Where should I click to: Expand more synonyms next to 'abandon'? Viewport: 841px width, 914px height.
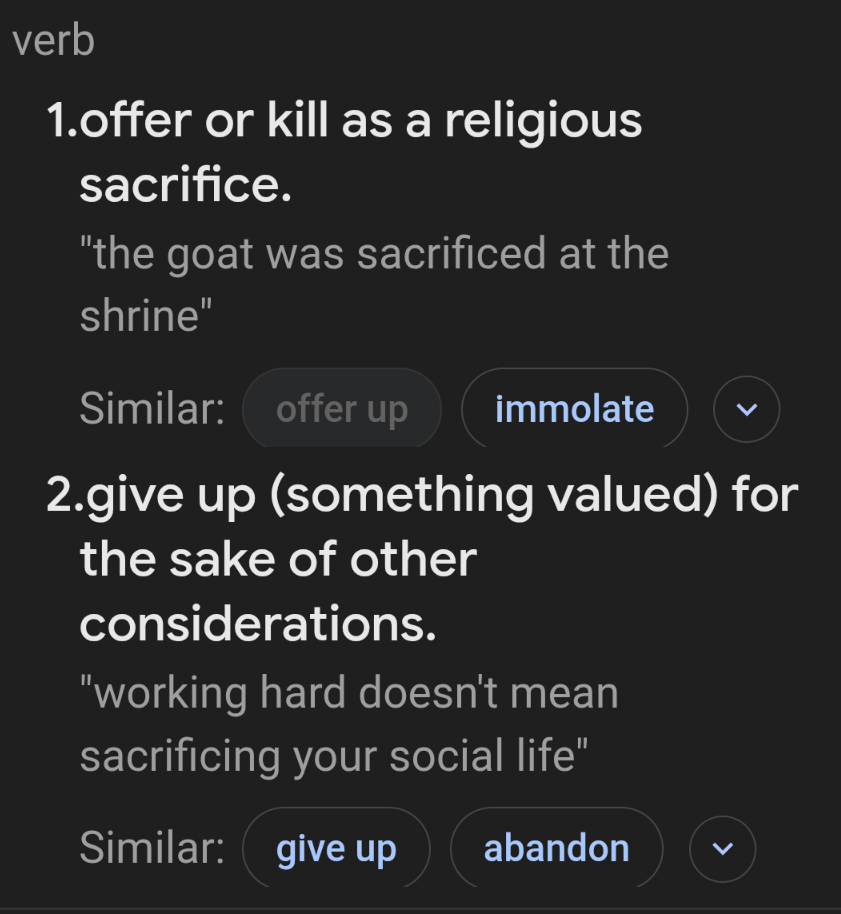coord(722,848)
